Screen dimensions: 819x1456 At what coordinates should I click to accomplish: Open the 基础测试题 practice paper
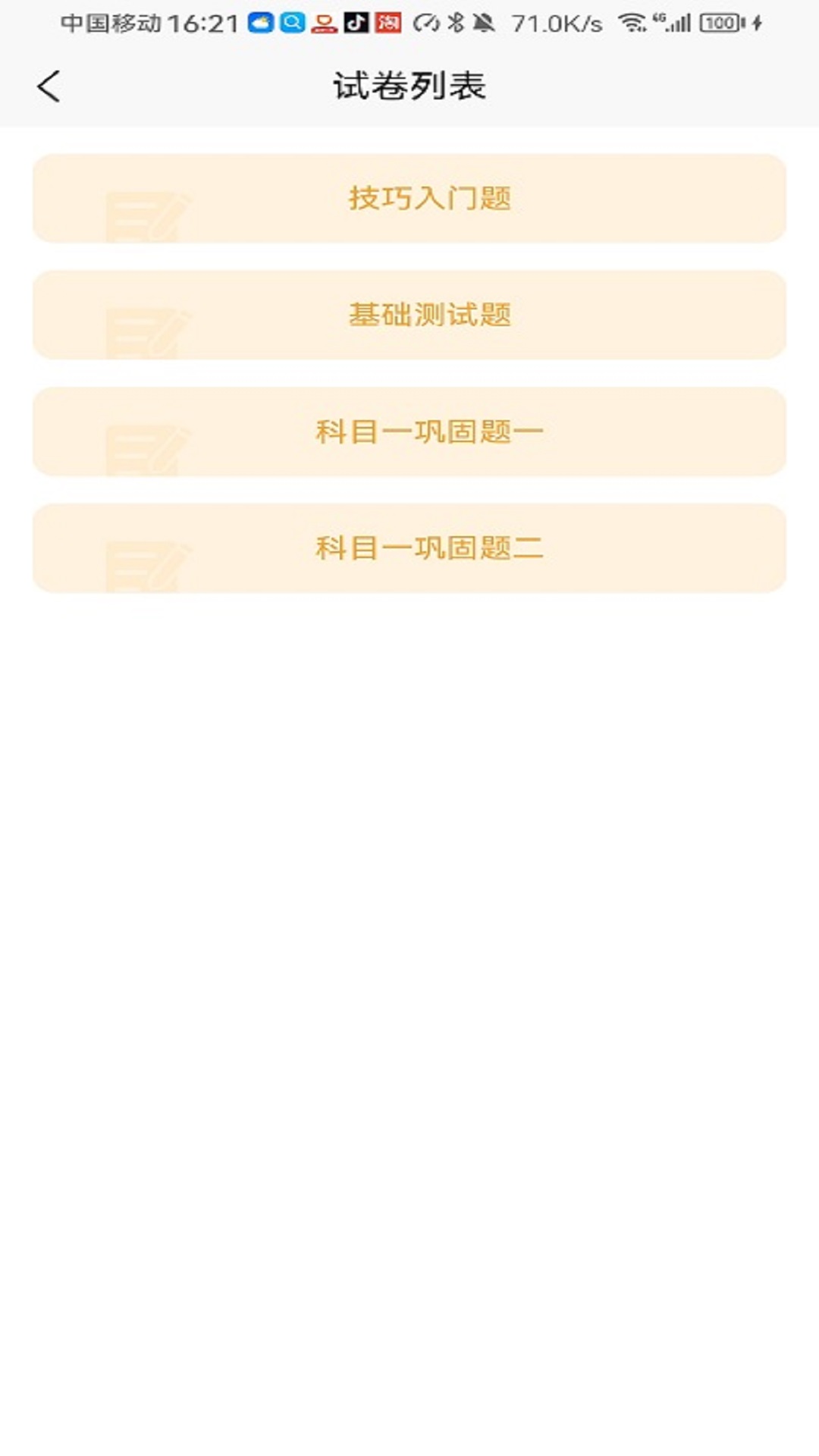428,315
